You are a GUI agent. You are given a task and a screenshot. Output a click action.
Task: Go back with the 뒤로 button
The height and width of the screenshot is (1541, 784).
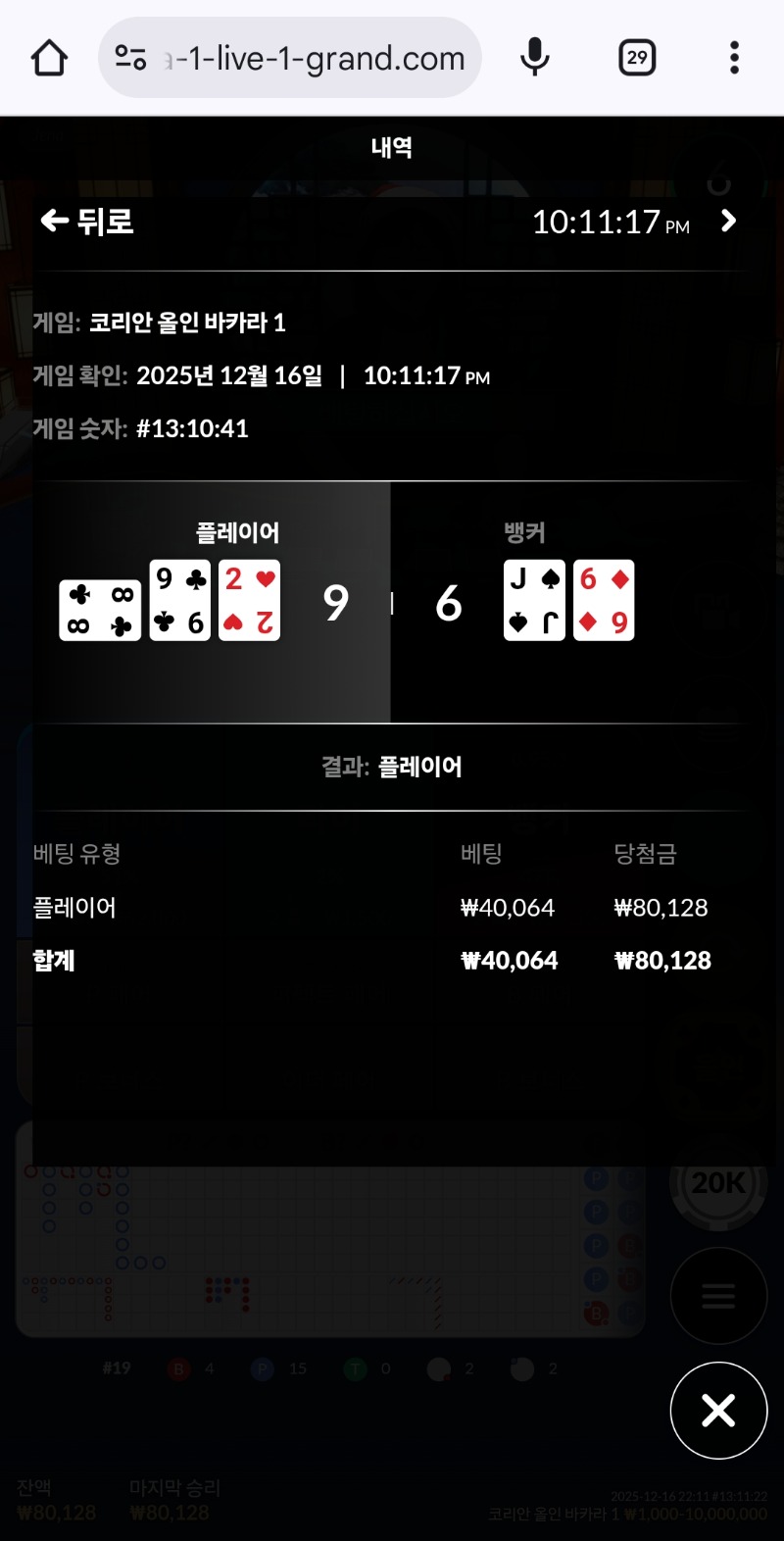pos(86,222)
